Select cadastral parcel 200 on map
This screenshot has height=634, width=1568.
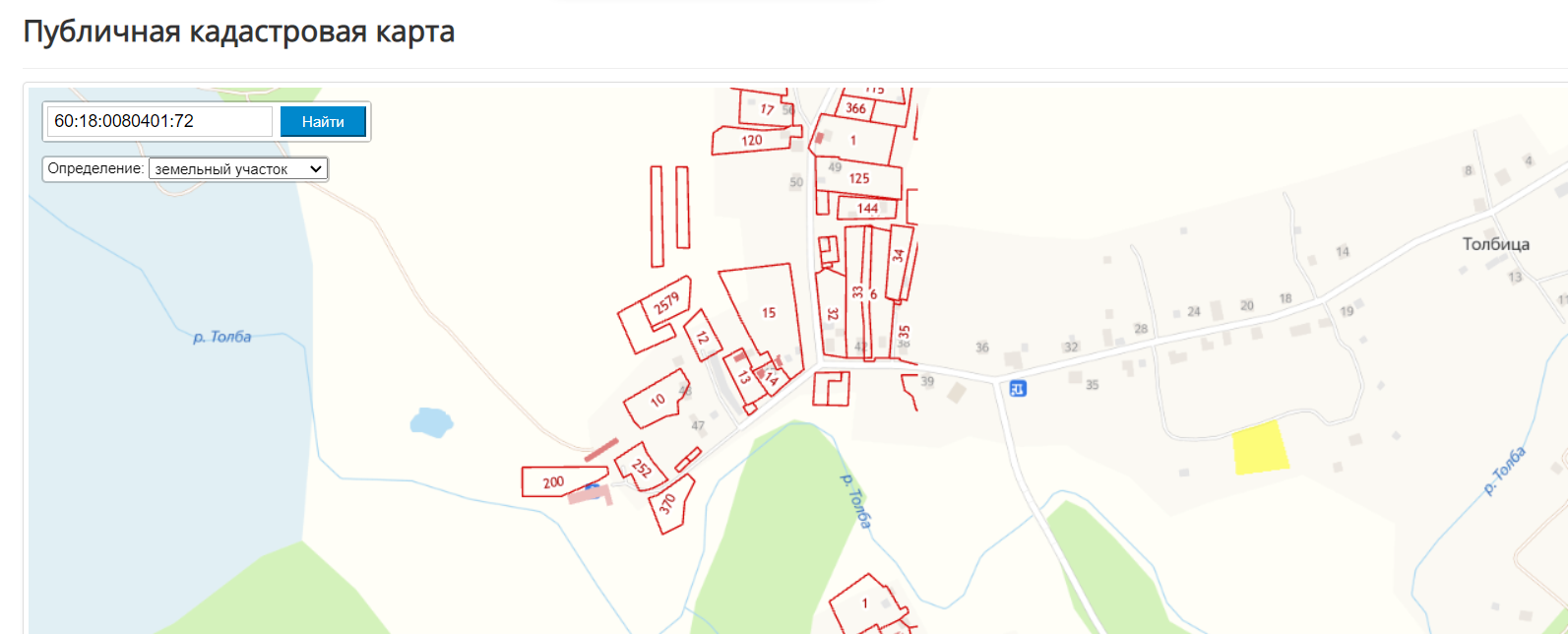point(553,481)
